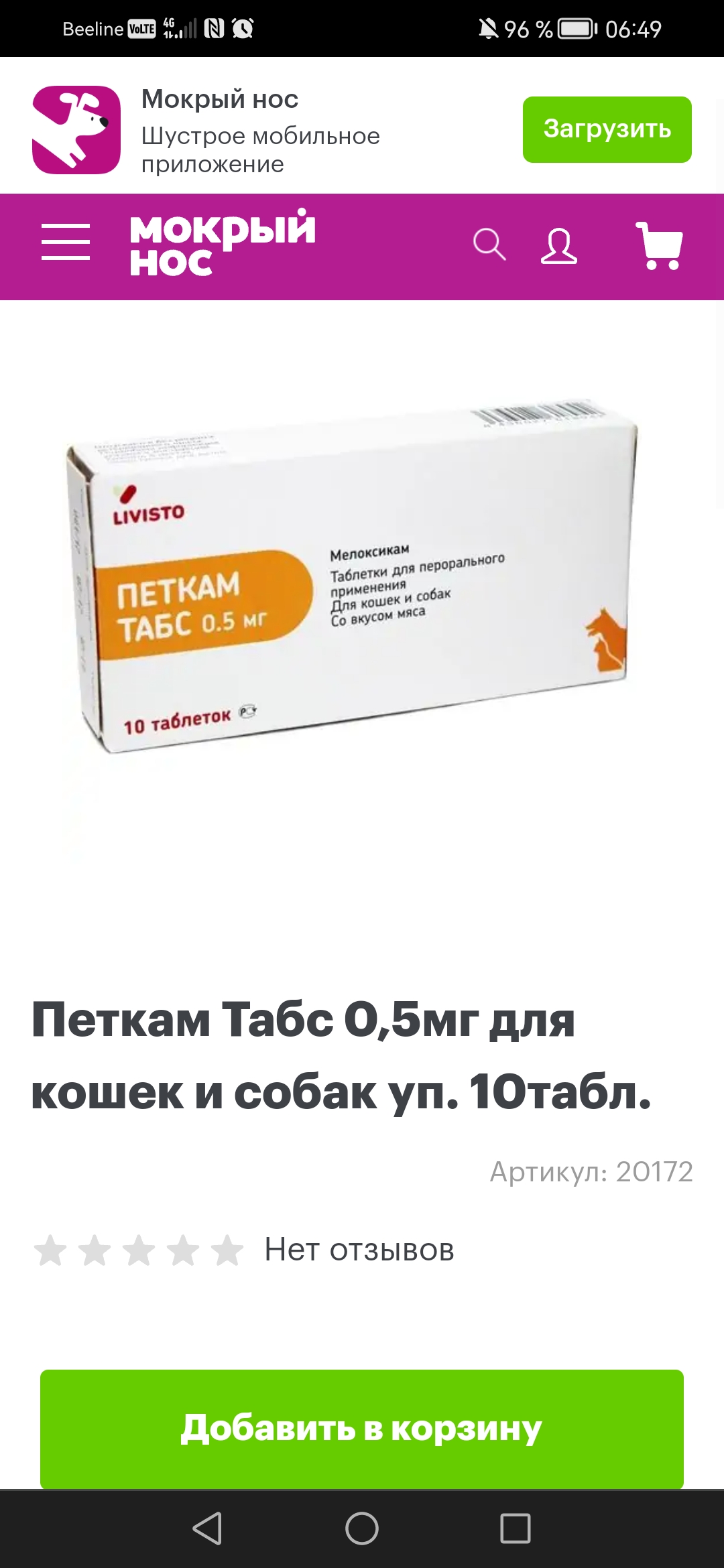This screenshot has height=1568, width=724.
Task: Open the Нет отзывов reviews section
Action: (359, 1250)
